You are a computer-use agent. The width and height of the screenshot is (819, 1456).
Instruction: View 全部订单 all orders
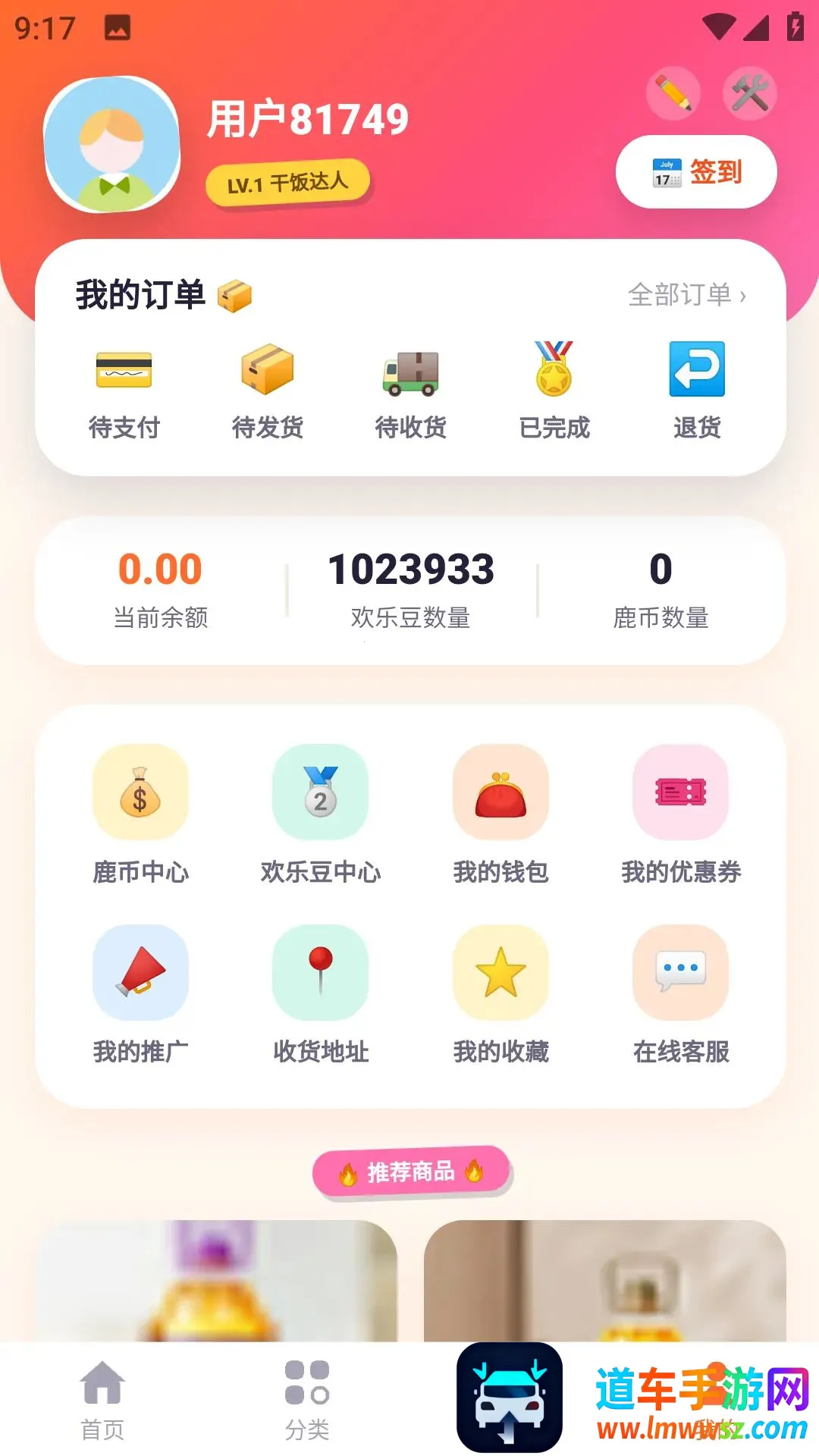coord(687,295)
